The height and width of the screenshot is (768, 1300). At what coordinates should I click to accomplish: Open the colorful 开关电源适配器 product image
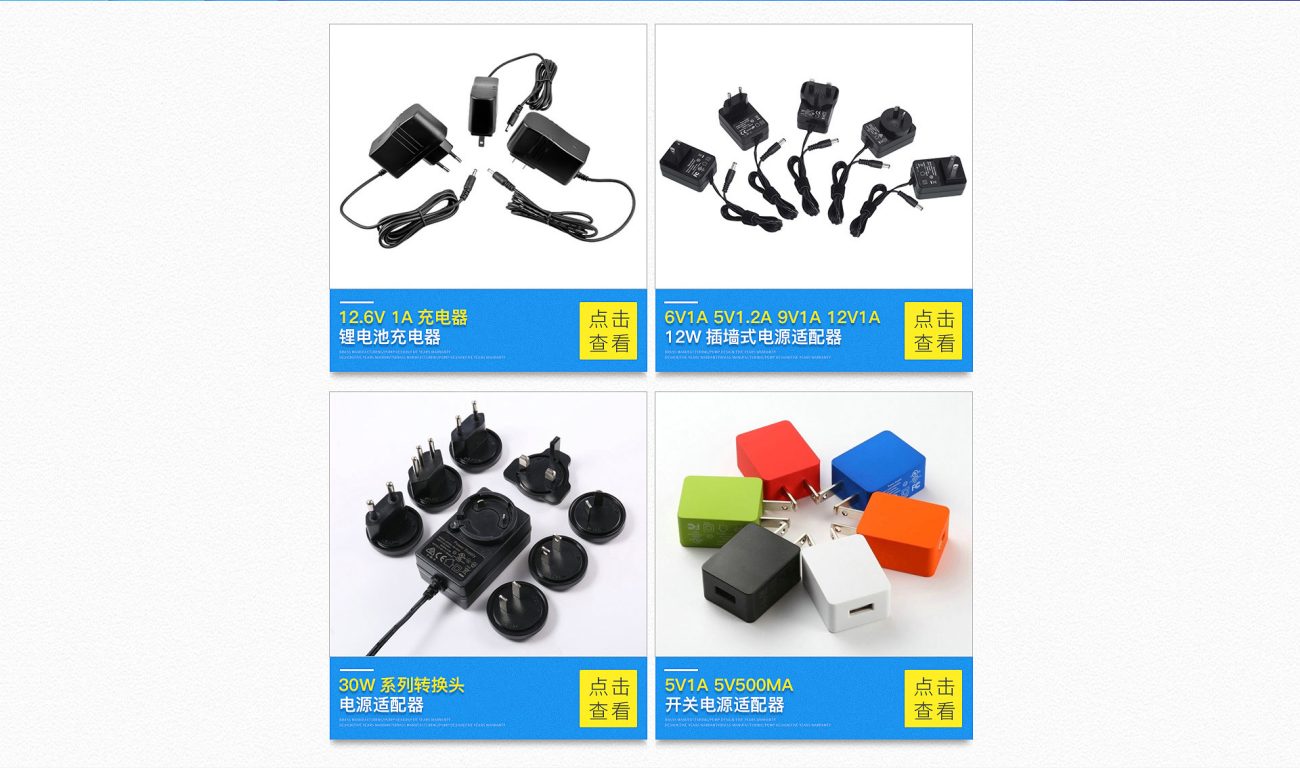click(x=813, y=524)
